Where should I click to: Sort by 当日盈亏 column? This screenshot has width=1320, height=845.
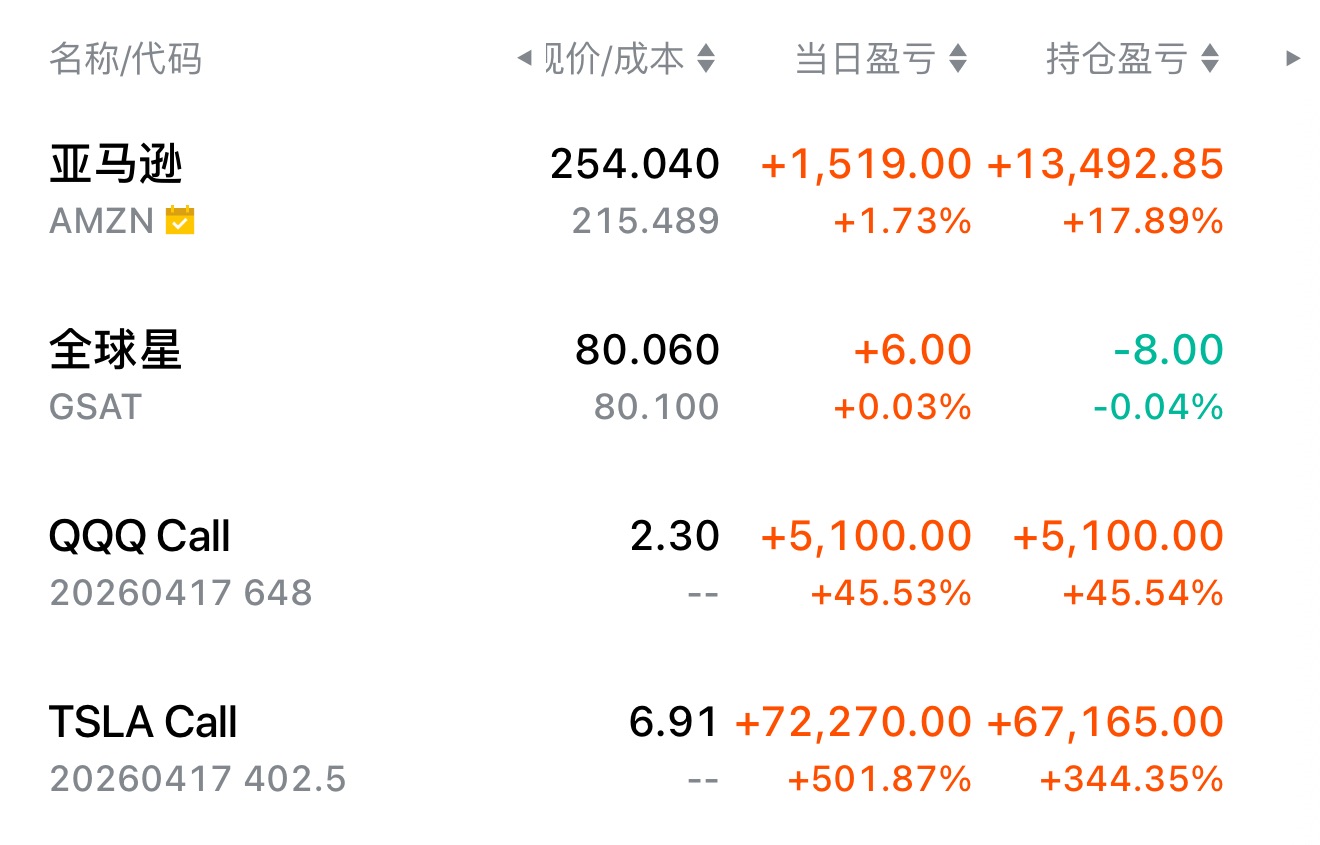coord(880,59)
